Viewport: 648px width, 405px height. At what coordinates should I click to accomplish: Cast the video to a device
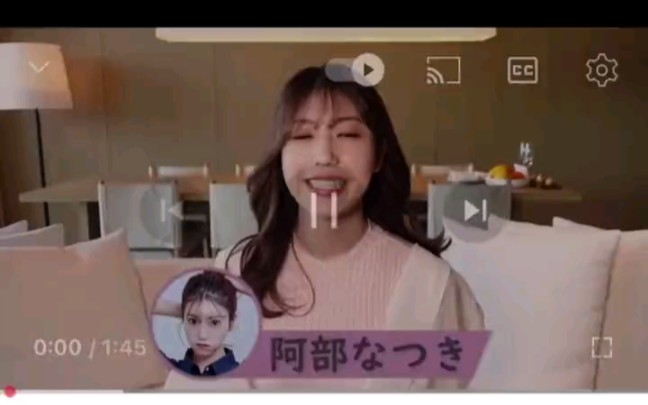(443, 70)
